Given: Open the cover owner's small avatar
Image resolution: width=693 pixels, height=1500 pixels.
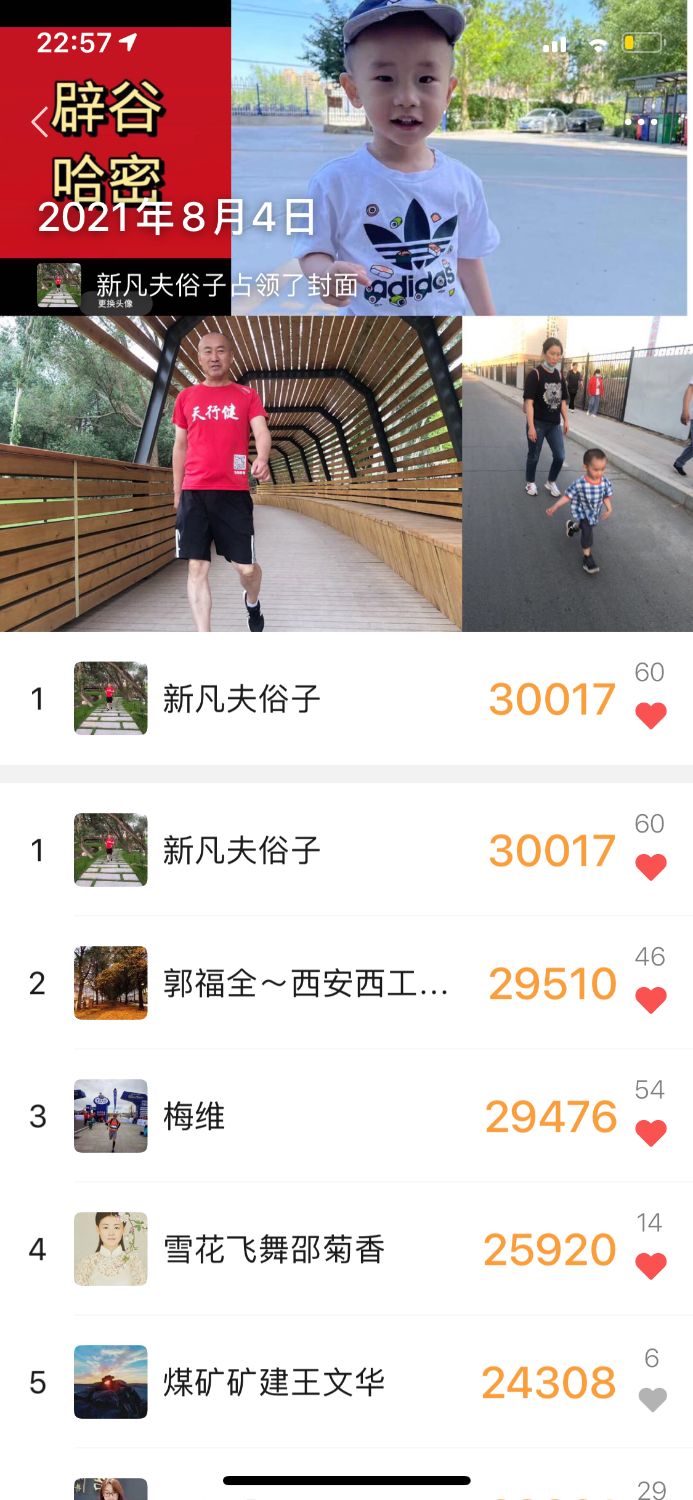Looking at the screenshot, I should point(59,285).
